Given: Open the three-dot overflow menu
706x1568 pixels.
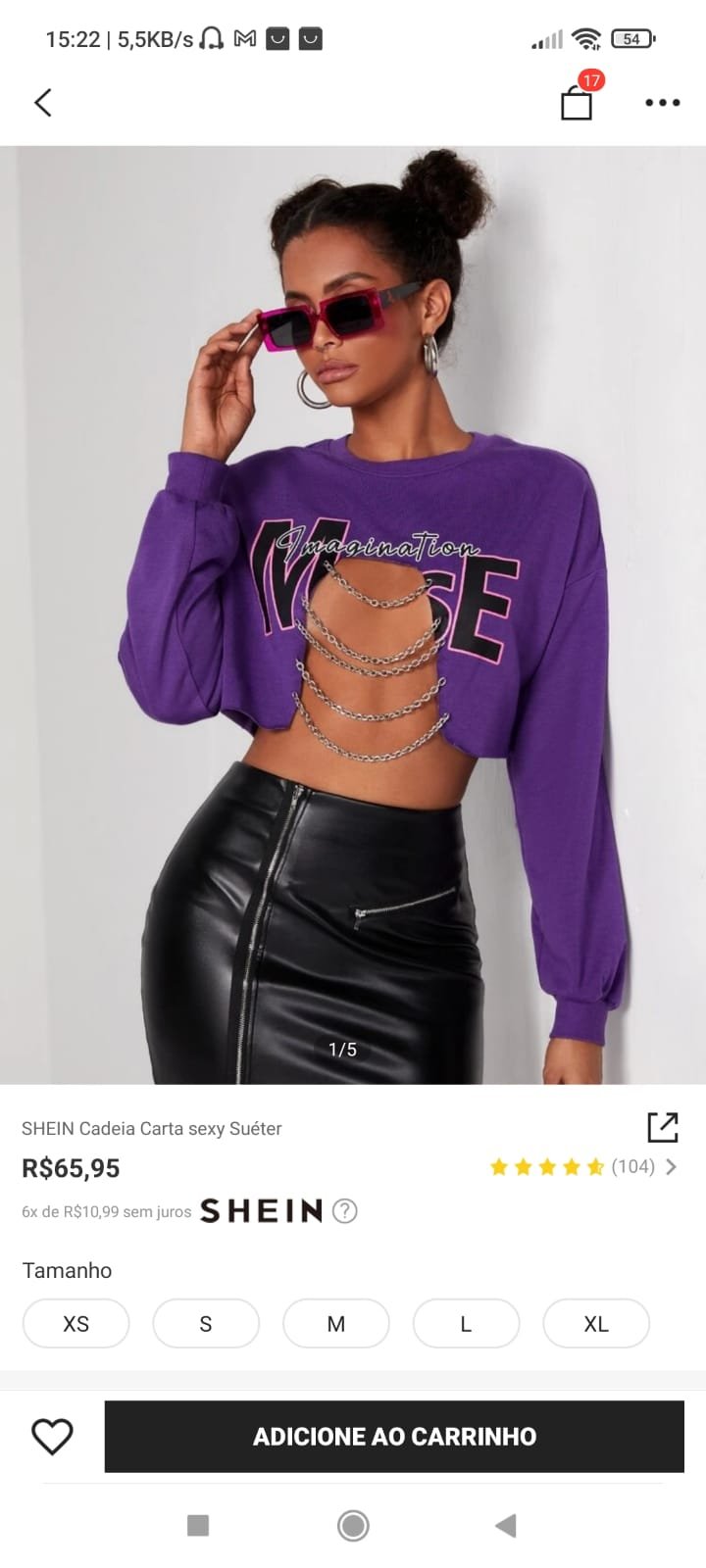Looking at the screenshot, I should [x=663, y=102].
